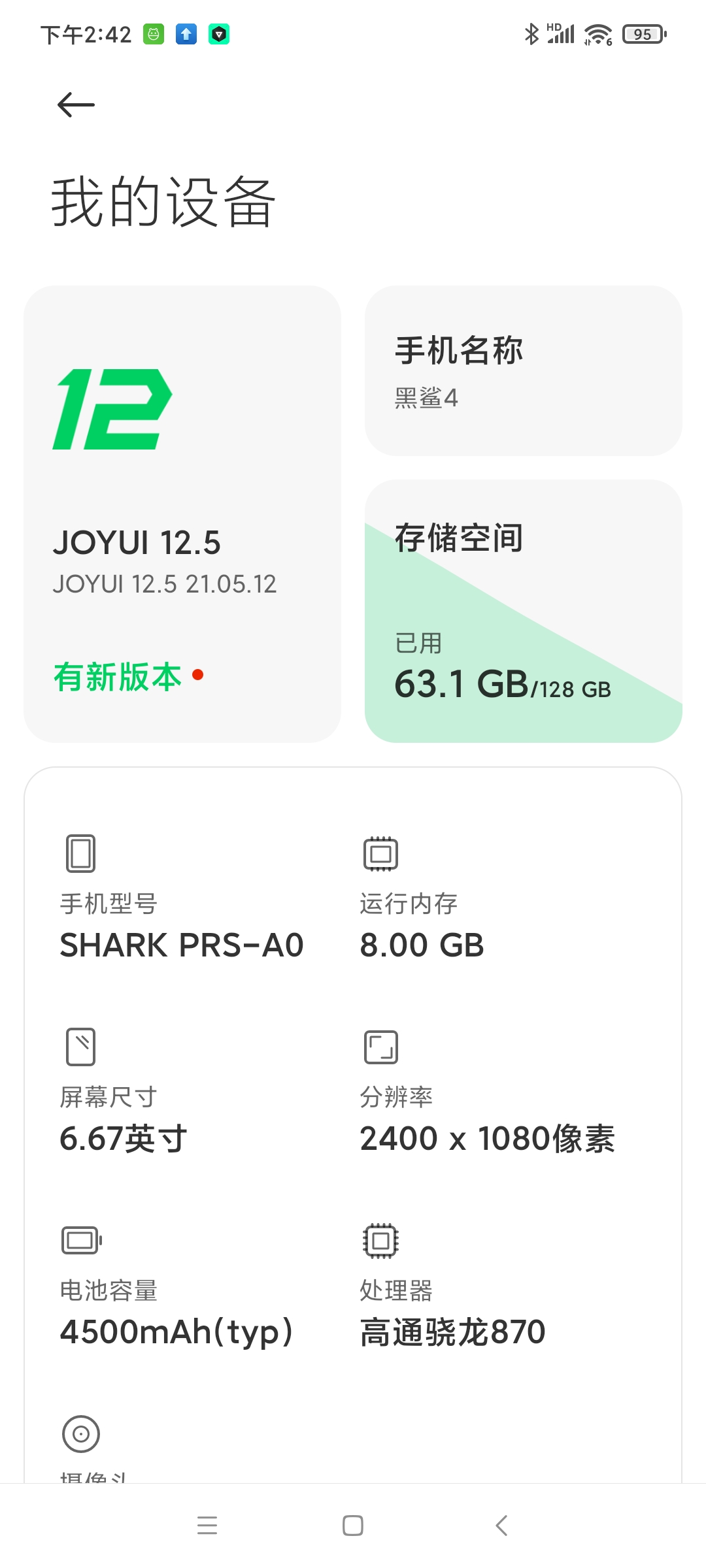Tap the system back button
Image resolution: width=706 pixels, height=1568 pixels.
coord(501,1526)
